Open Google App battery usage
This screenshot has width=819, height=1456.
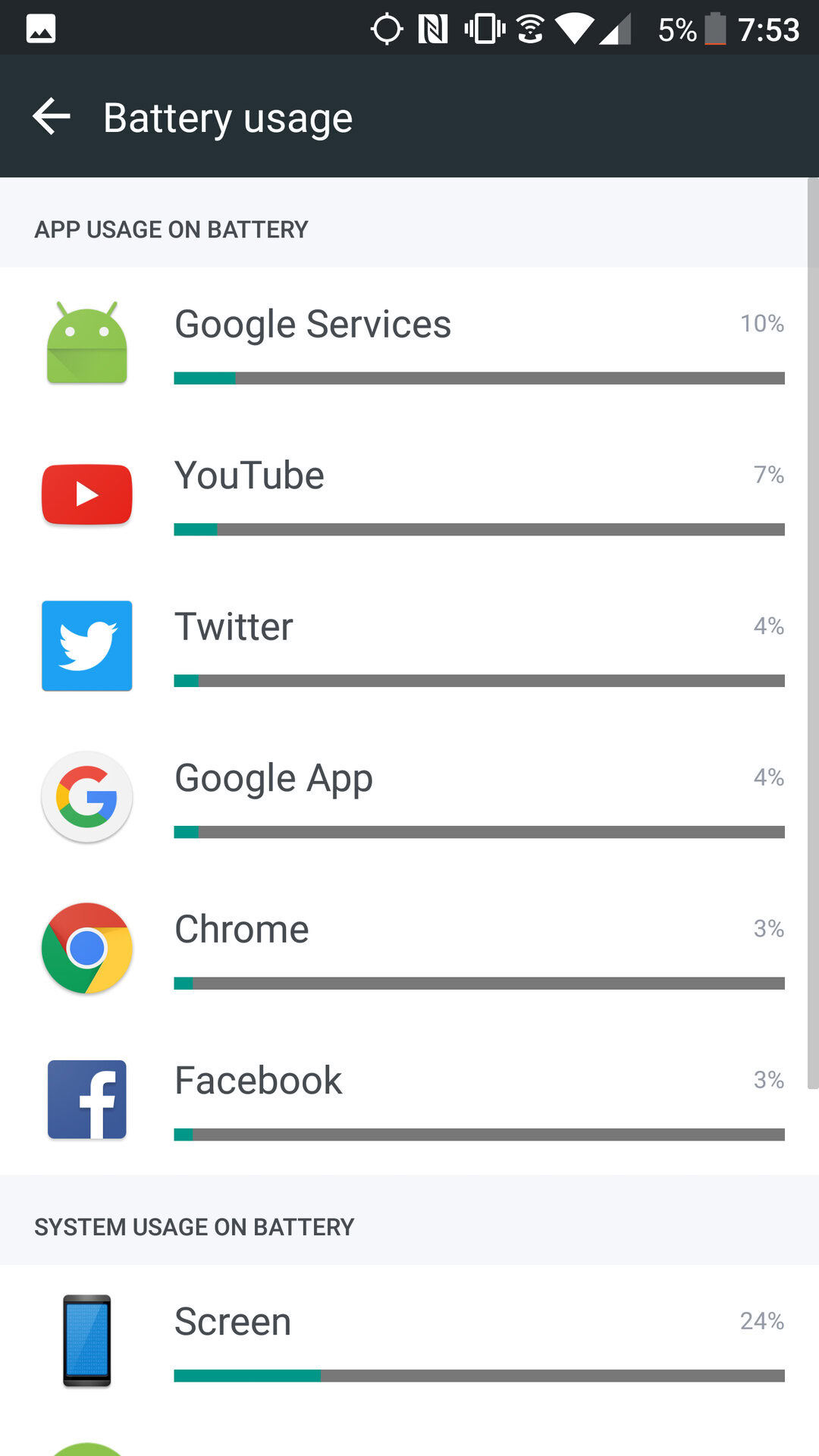(x=409, y=797)
